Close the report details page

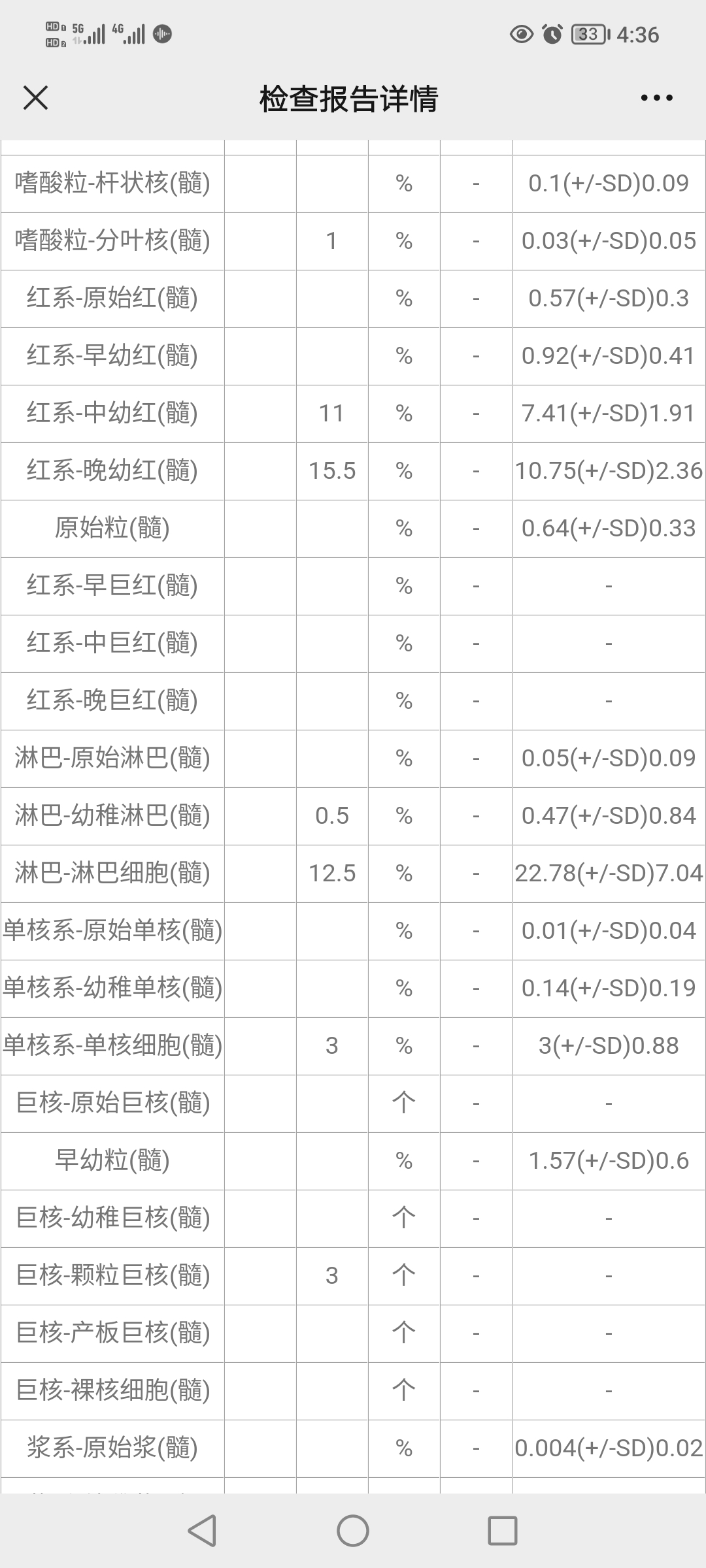[x=35, y=98]
